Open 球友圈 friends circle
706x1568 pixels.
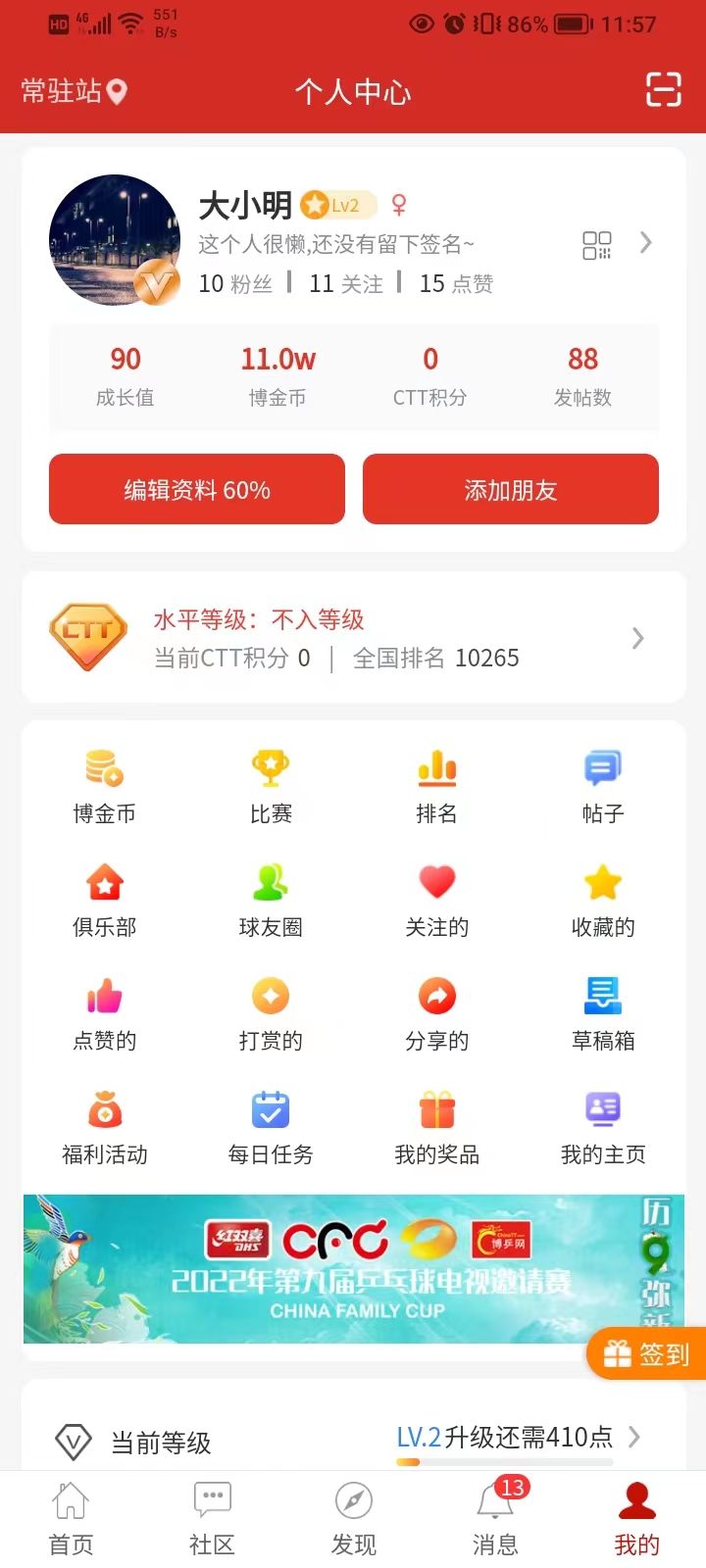(x=270, y=897)
